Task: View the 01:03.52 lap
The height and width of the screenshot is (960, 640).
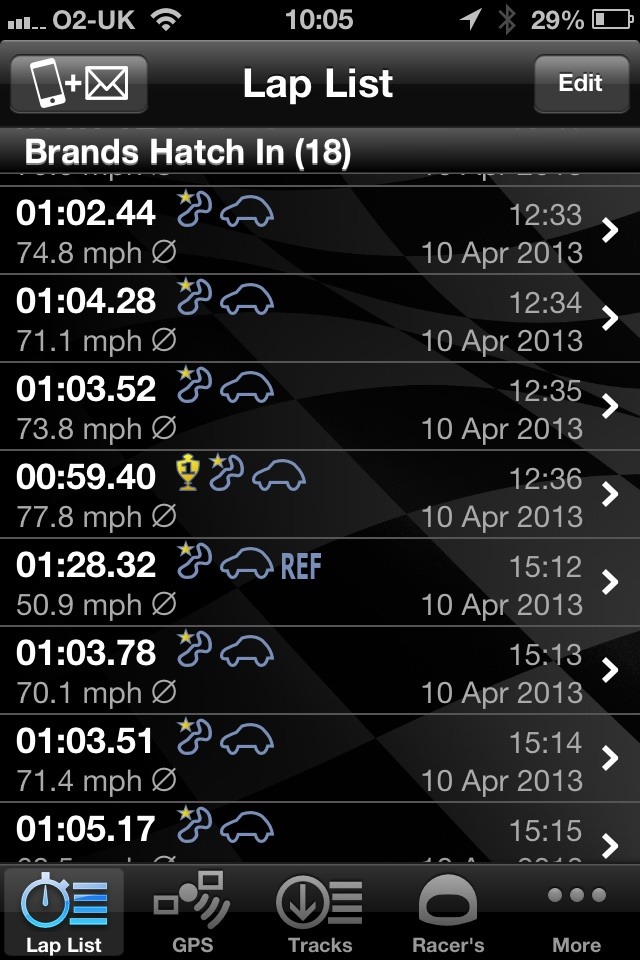Action: click(320, 407)
